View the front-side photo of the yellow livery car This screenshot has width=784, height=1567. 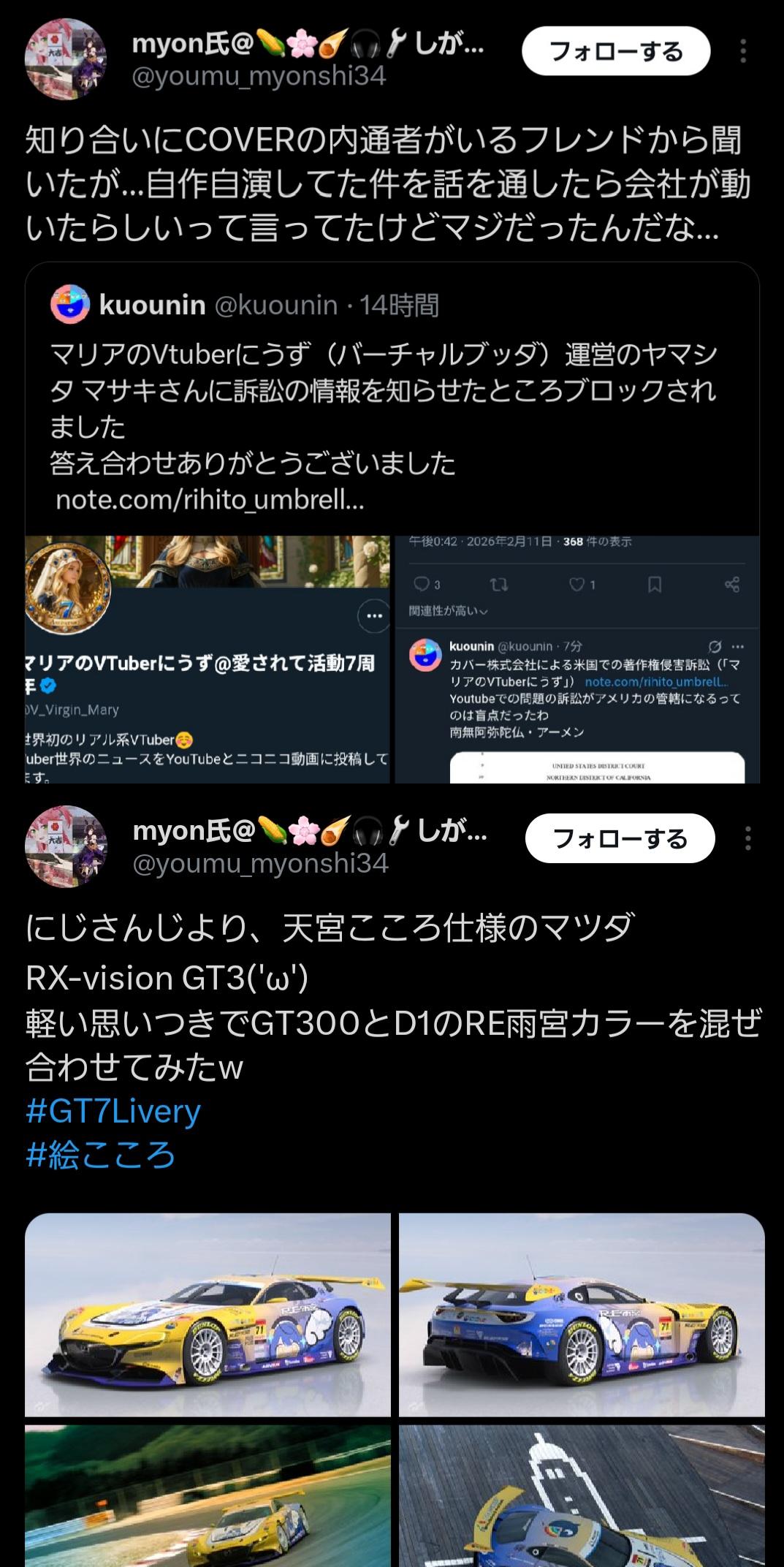208,1313
